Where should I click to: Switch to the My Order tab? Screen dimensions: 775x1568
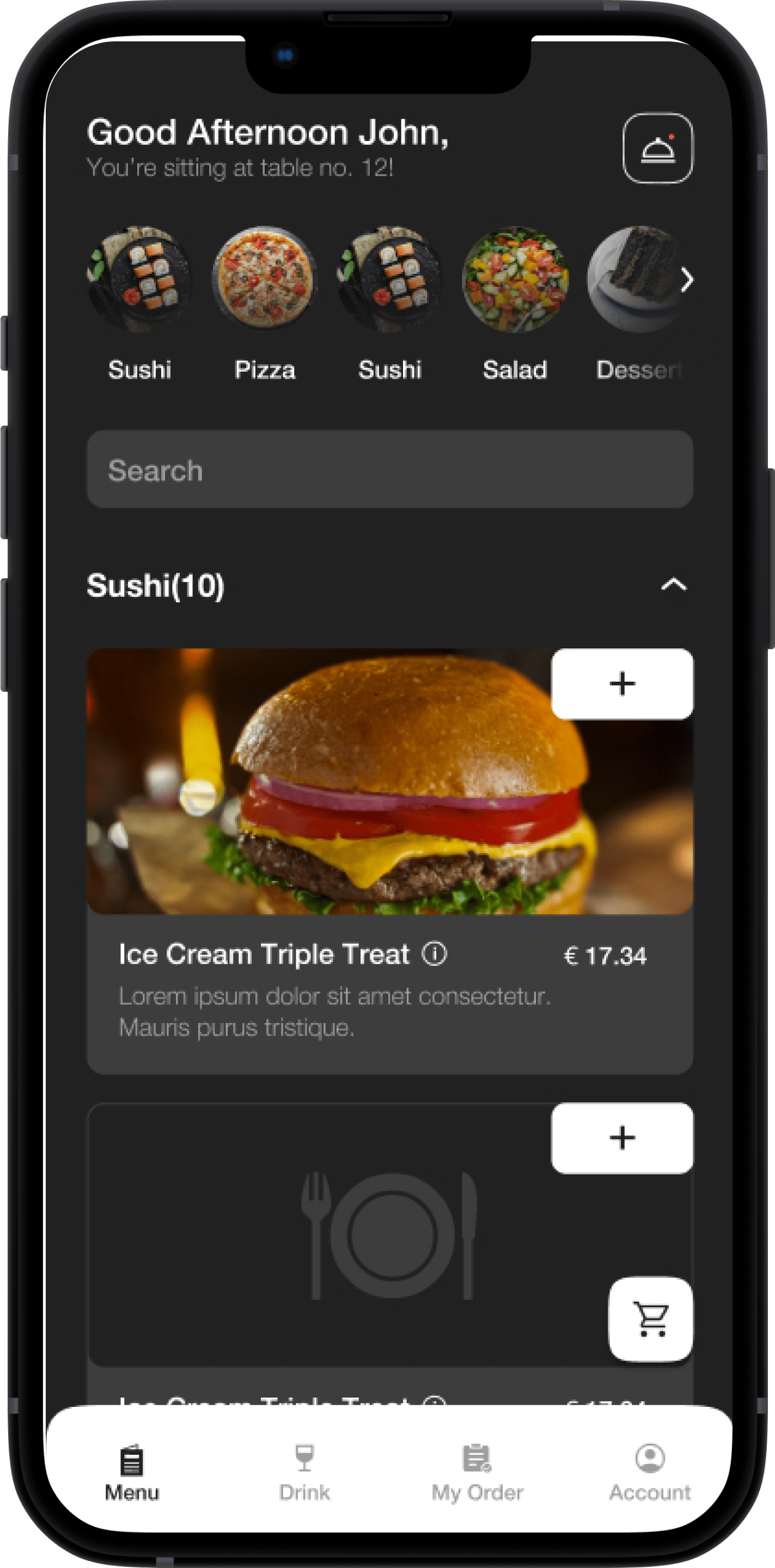click(477, 1473)
